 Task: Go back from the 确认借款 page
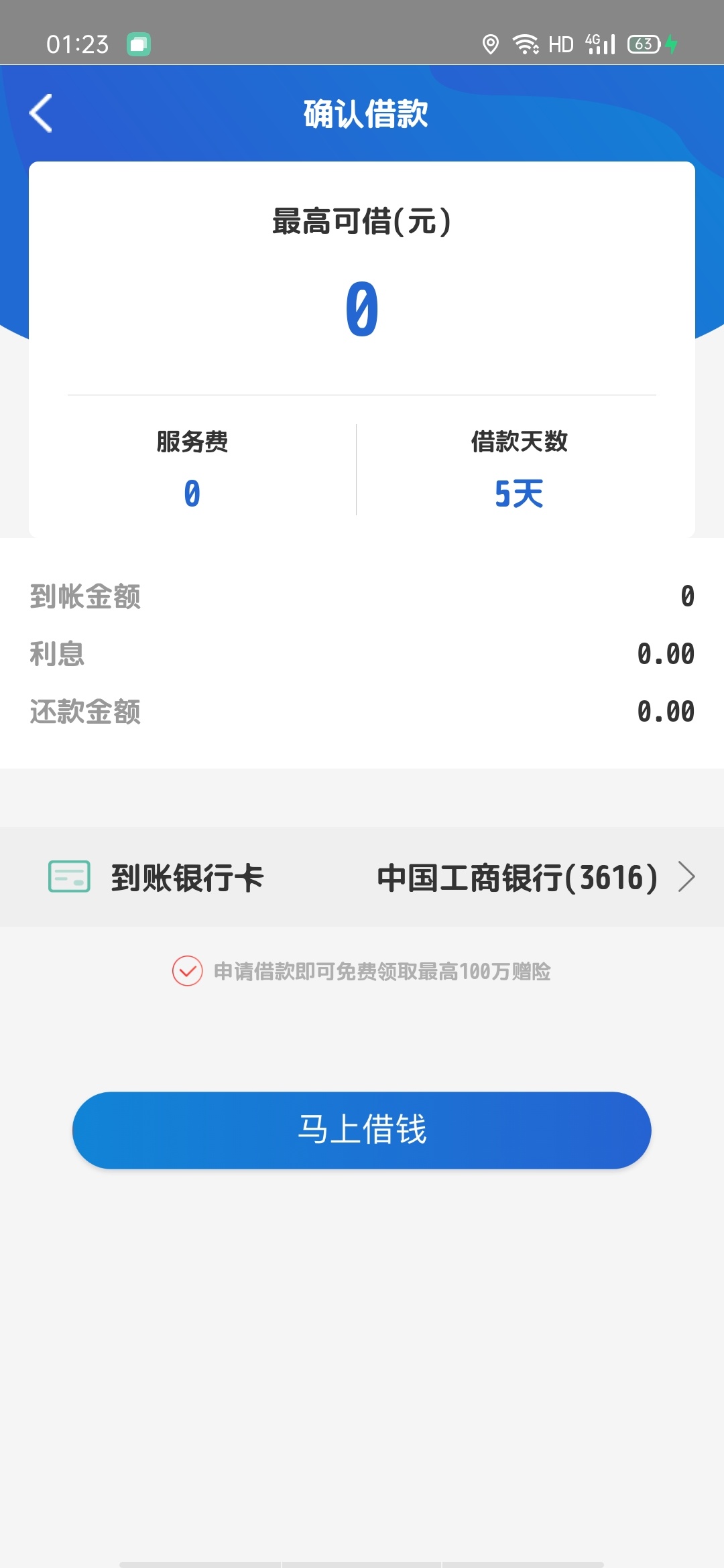41,113
